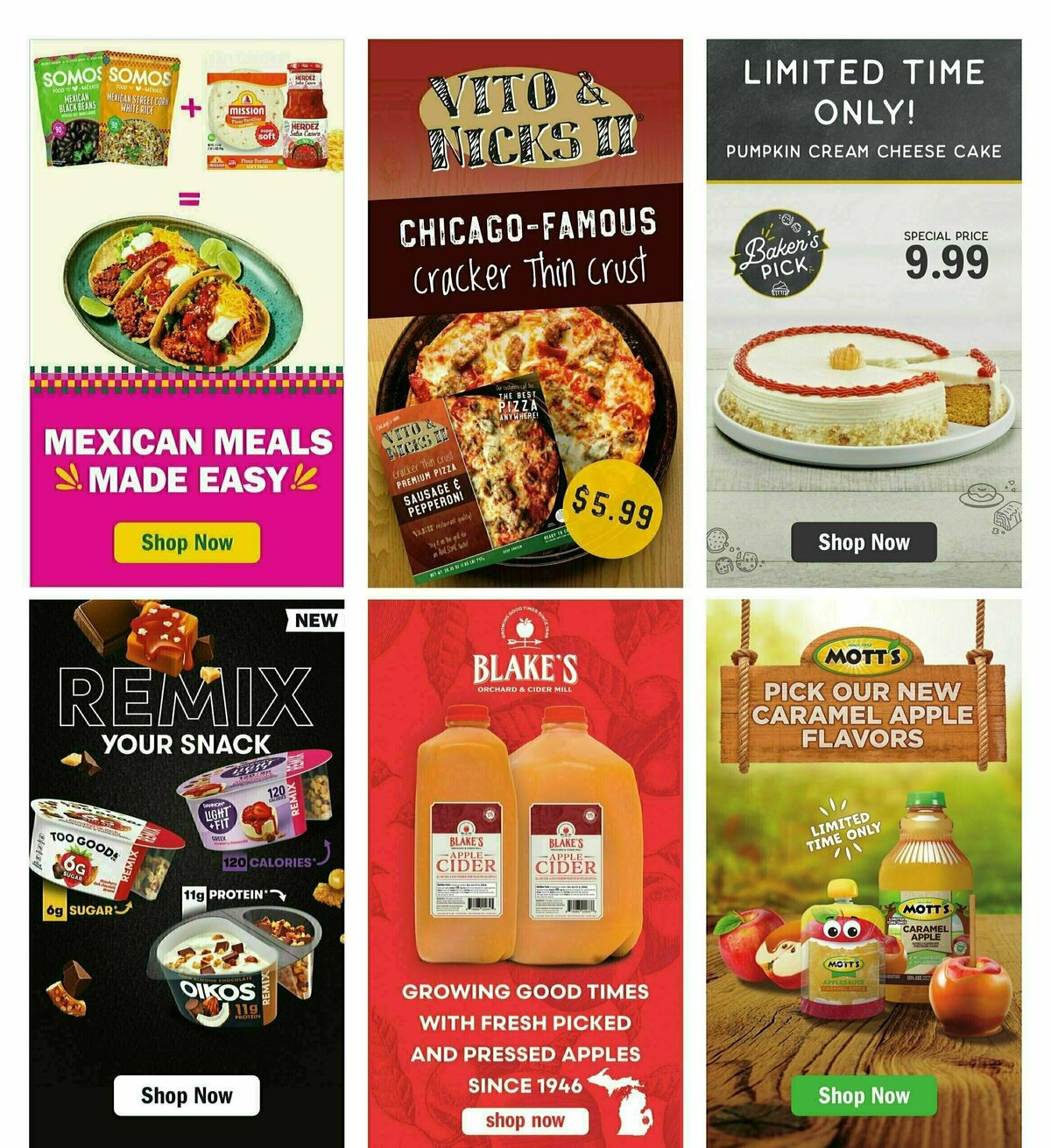Click the Somos black beans pouch image
The width and height of the screenshot is (1051, 1148).
click(x=70, y=109)
